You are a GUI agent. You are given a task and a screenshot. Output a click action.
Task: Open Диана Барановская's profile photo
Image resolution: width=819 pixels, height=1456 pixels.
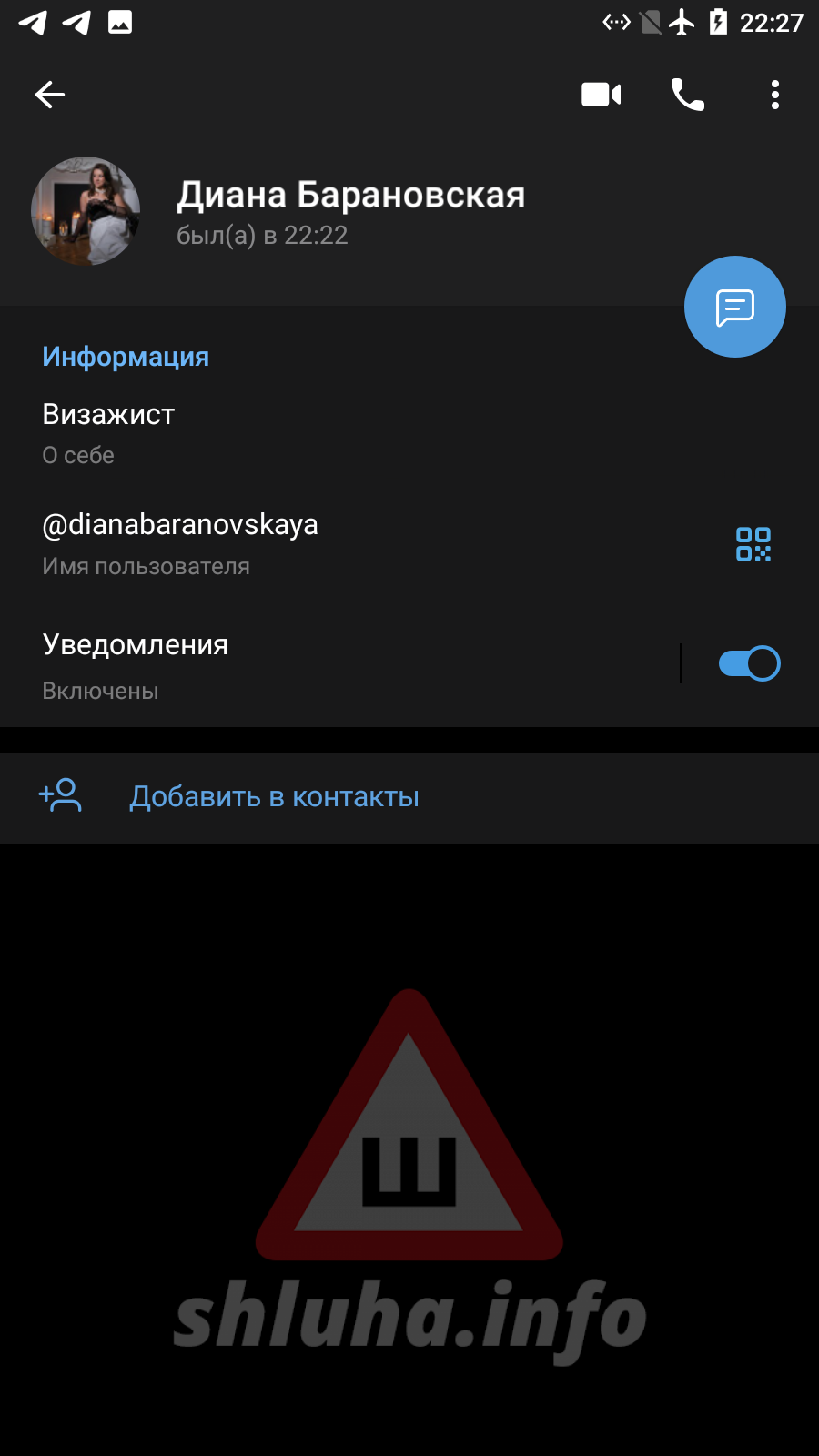86,211
